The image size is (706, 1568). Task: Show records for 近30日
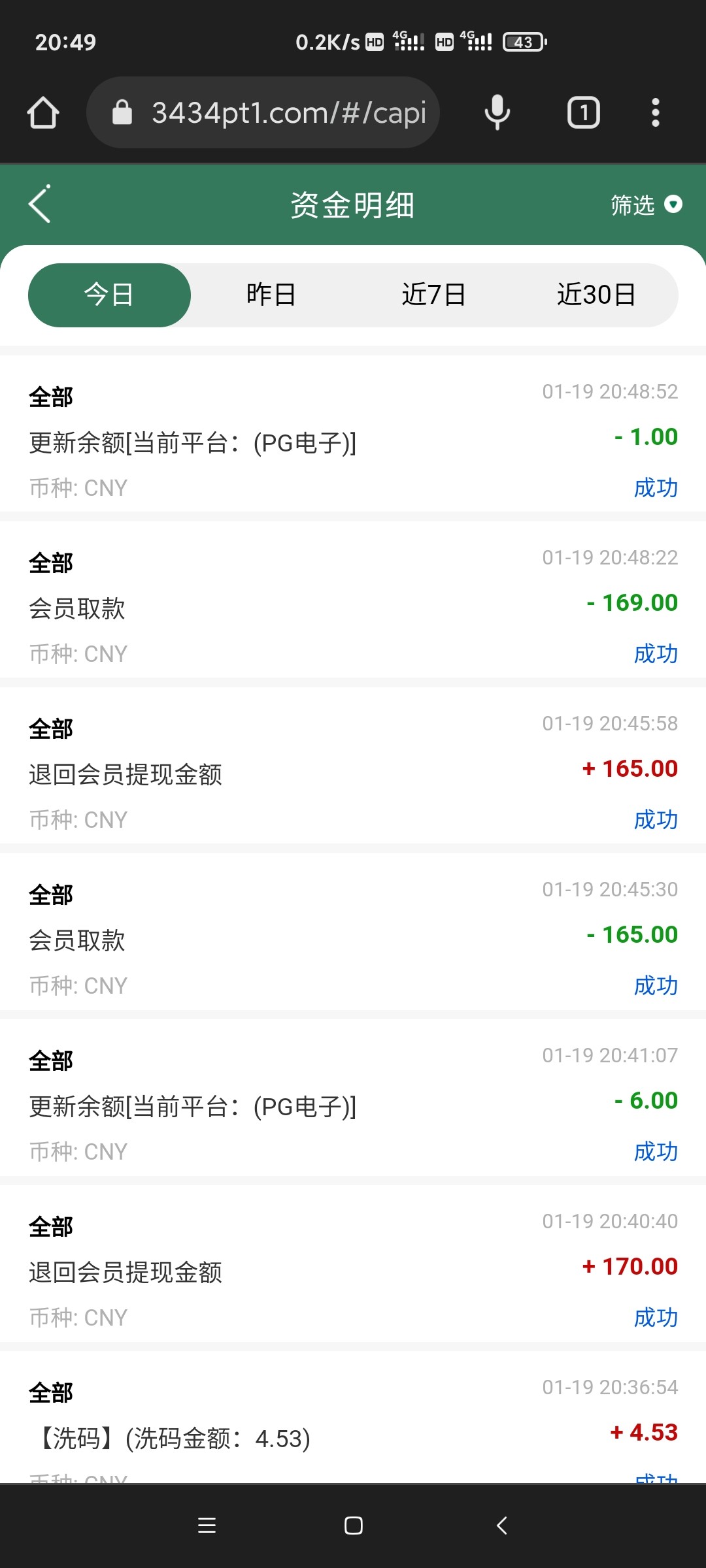(596, 295)
